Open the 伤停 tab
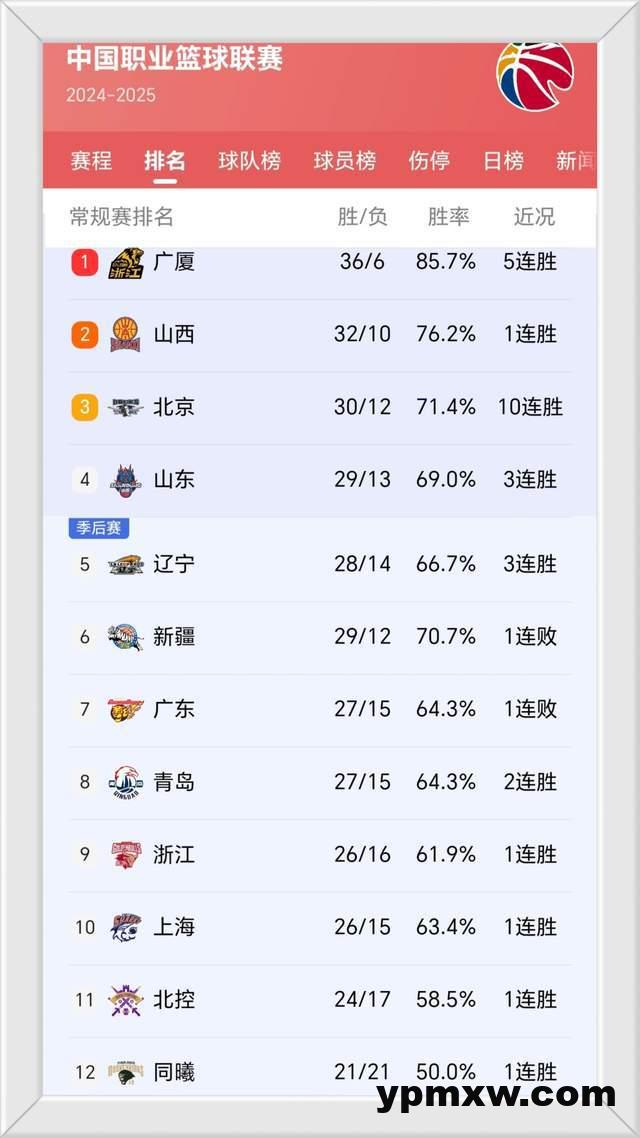 click(429, 160)
